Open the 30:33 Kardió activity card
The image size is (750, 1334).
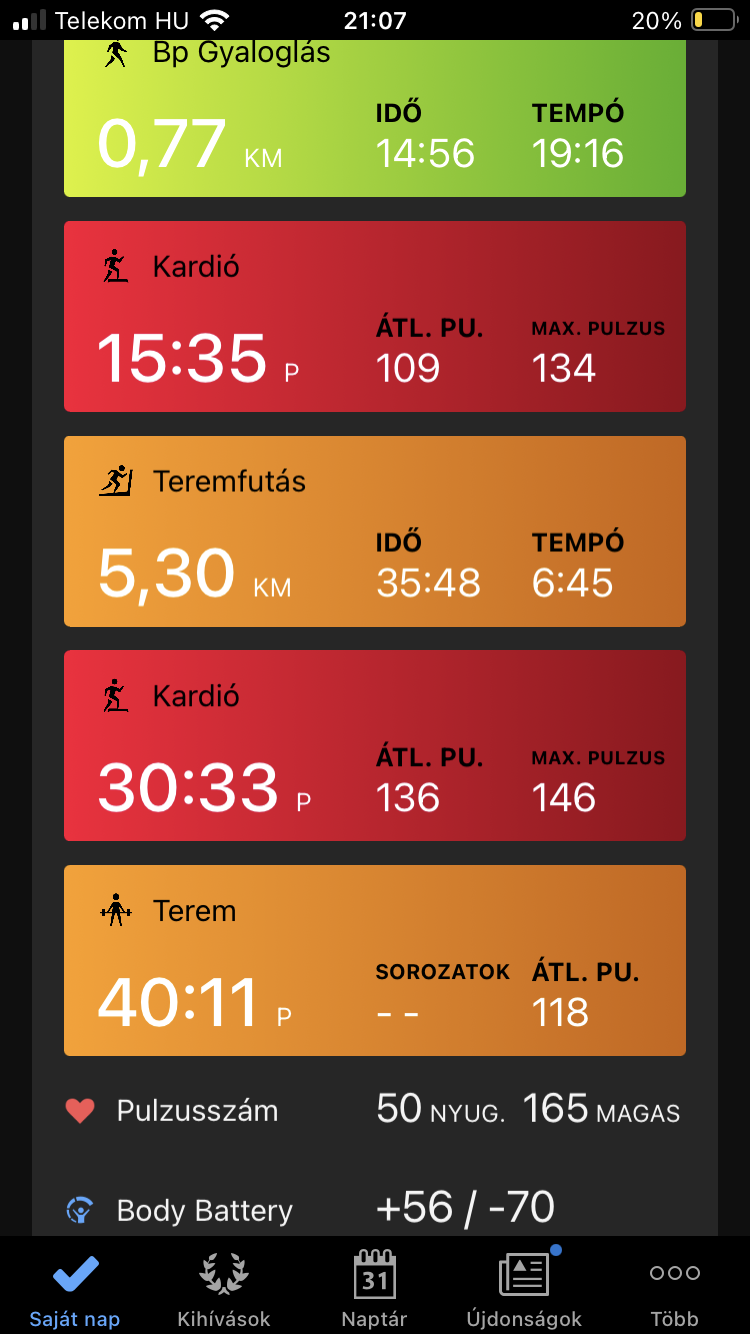tap(374, 745)
